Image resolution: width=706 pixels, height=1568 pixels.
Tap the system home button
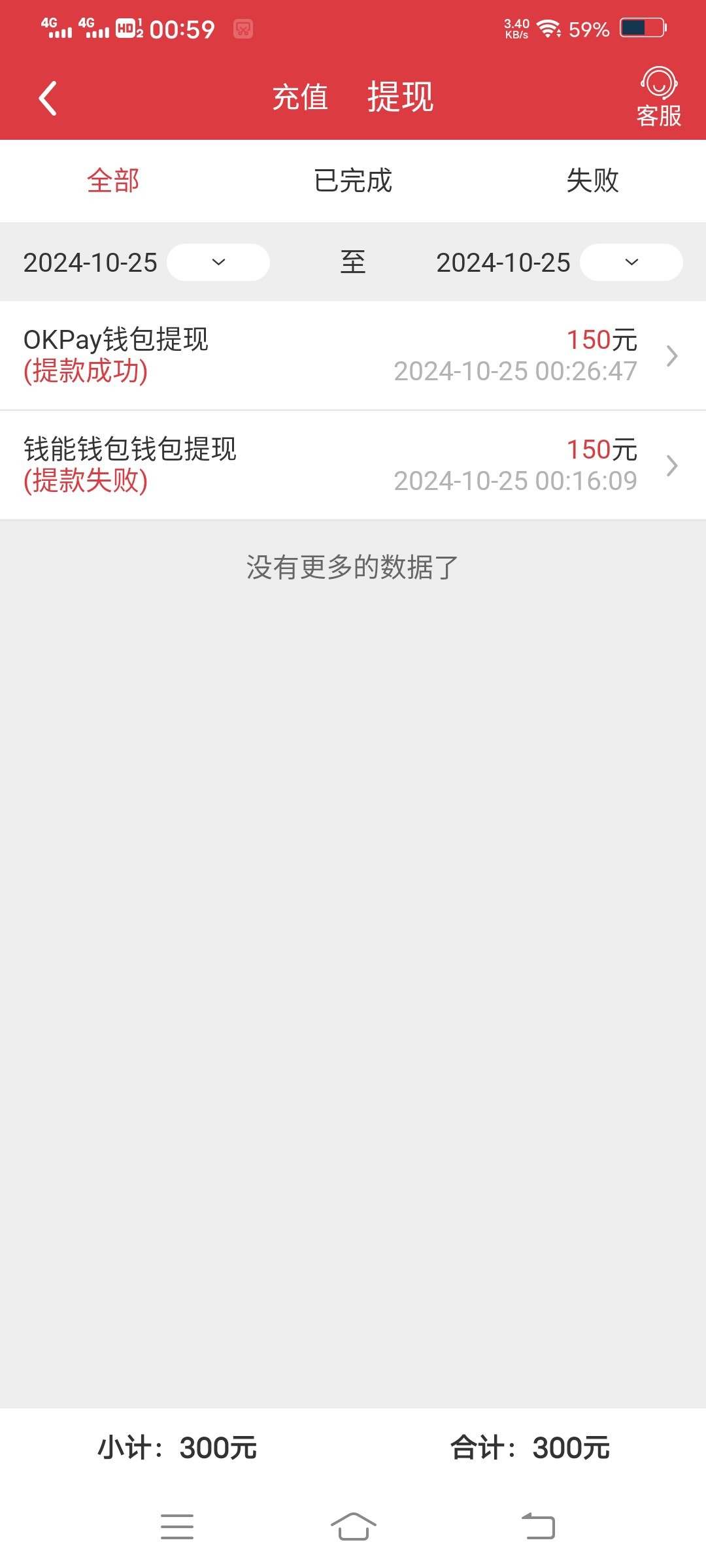(354, 1527)
